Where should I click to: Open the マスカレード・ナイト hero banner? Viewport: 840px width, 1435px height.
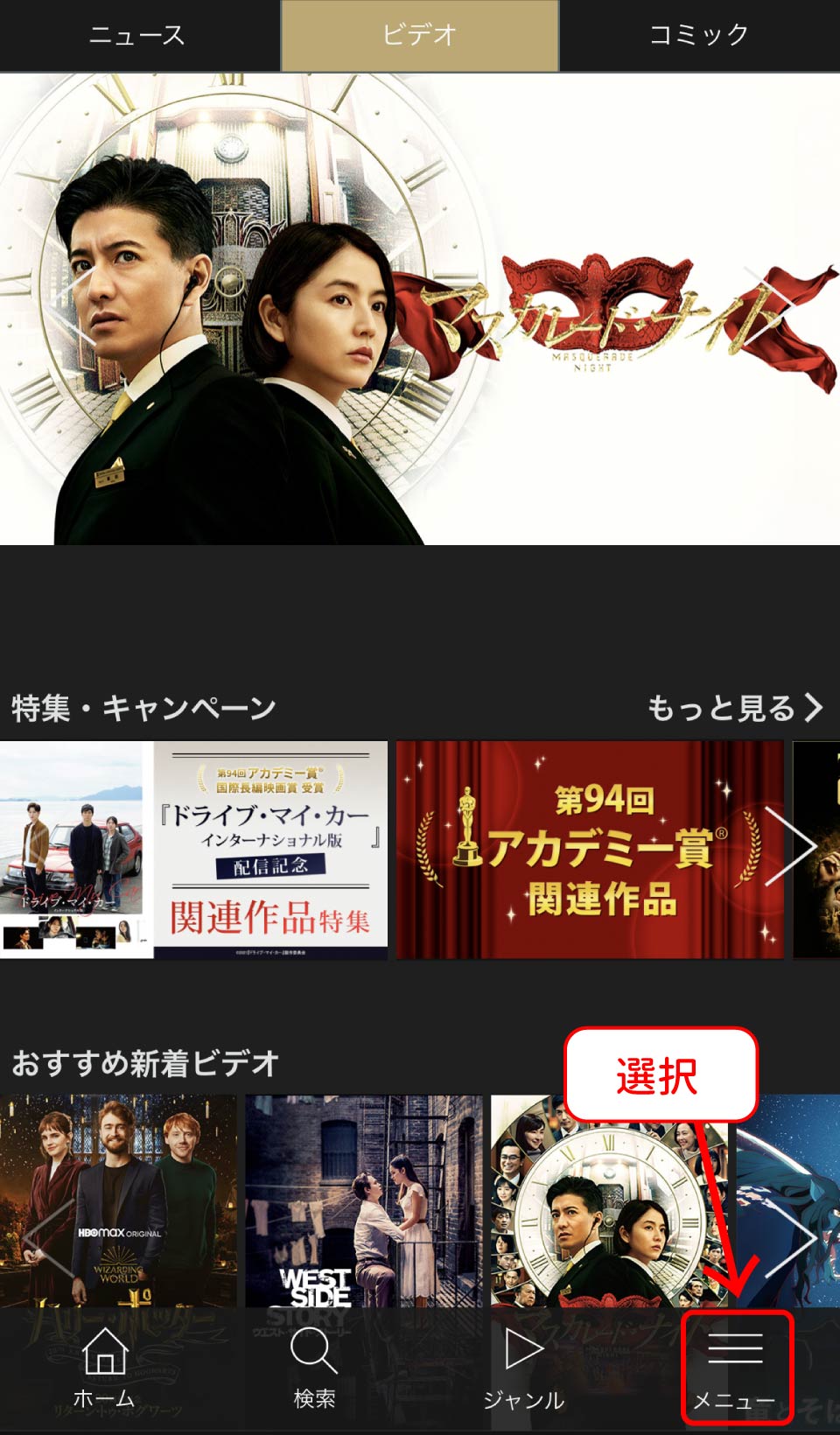420,308
